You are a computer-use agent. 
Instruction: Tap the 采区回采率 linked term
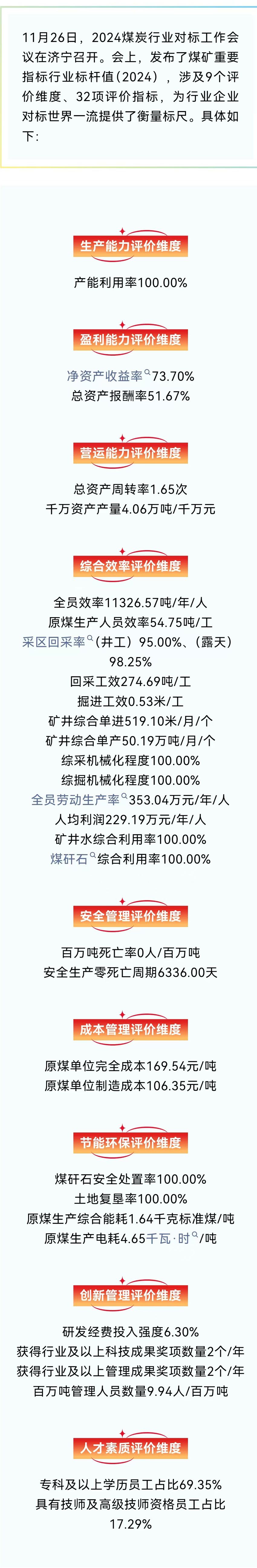click(x=54, y=642)
